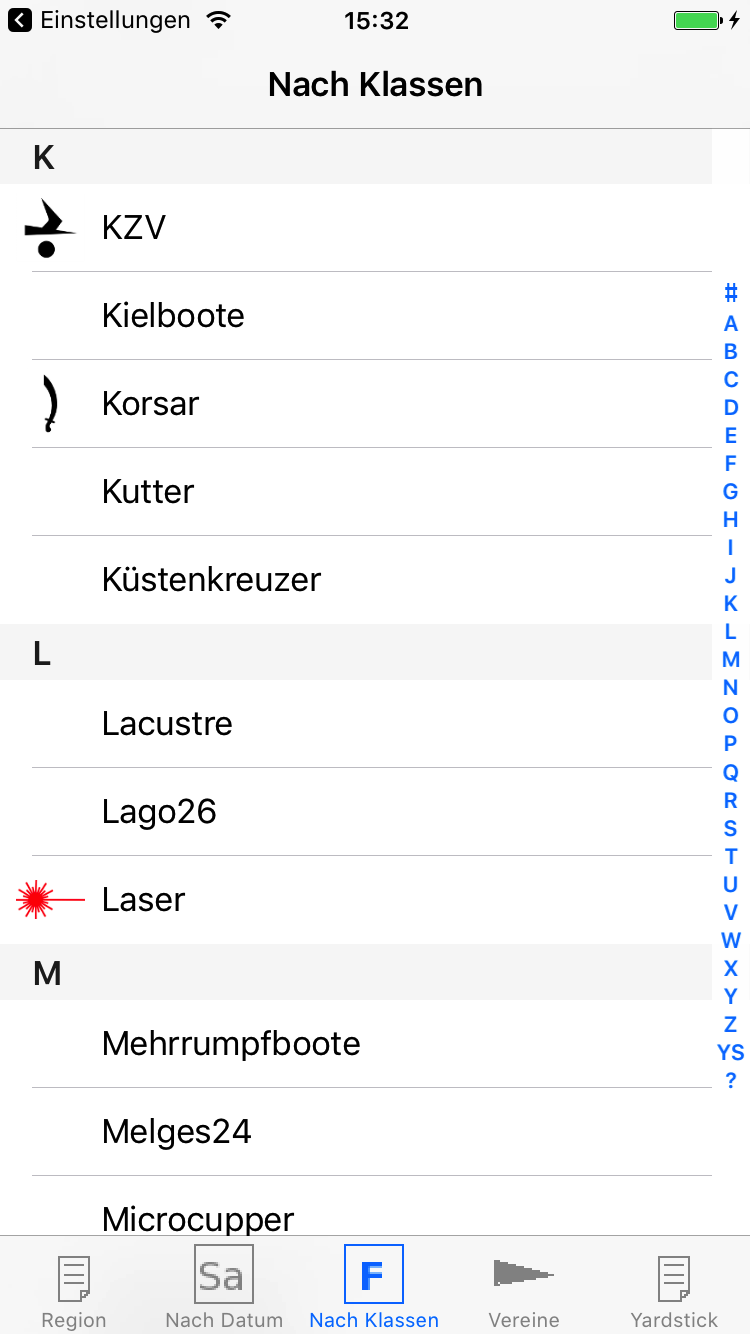Open Korsar class entry
Image resolution: width=750 pixels, height=1334 pixels.
click(356, 404)
